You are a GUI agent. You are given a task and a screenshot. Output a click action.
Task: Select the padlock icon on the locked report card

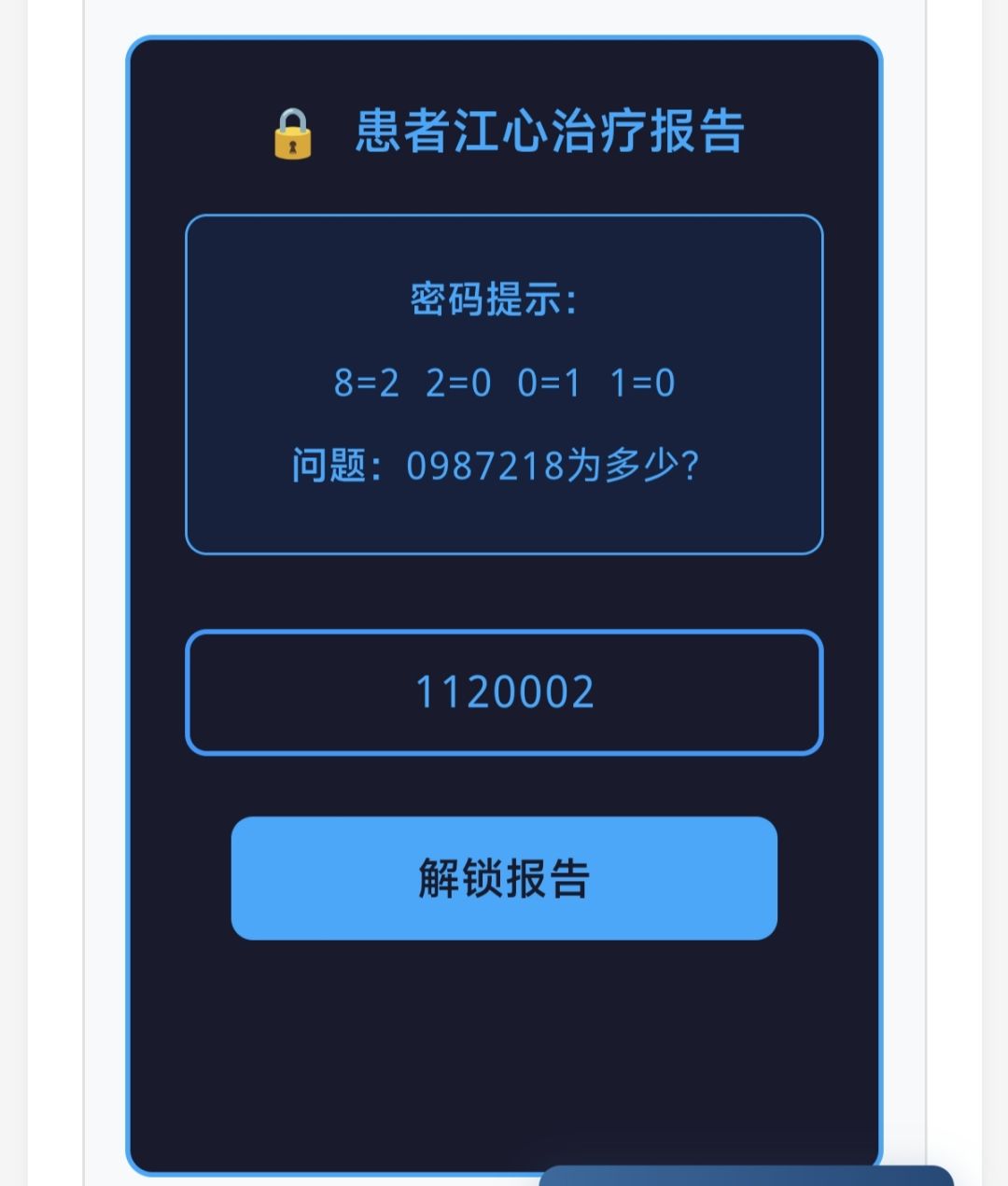point(292,133)
